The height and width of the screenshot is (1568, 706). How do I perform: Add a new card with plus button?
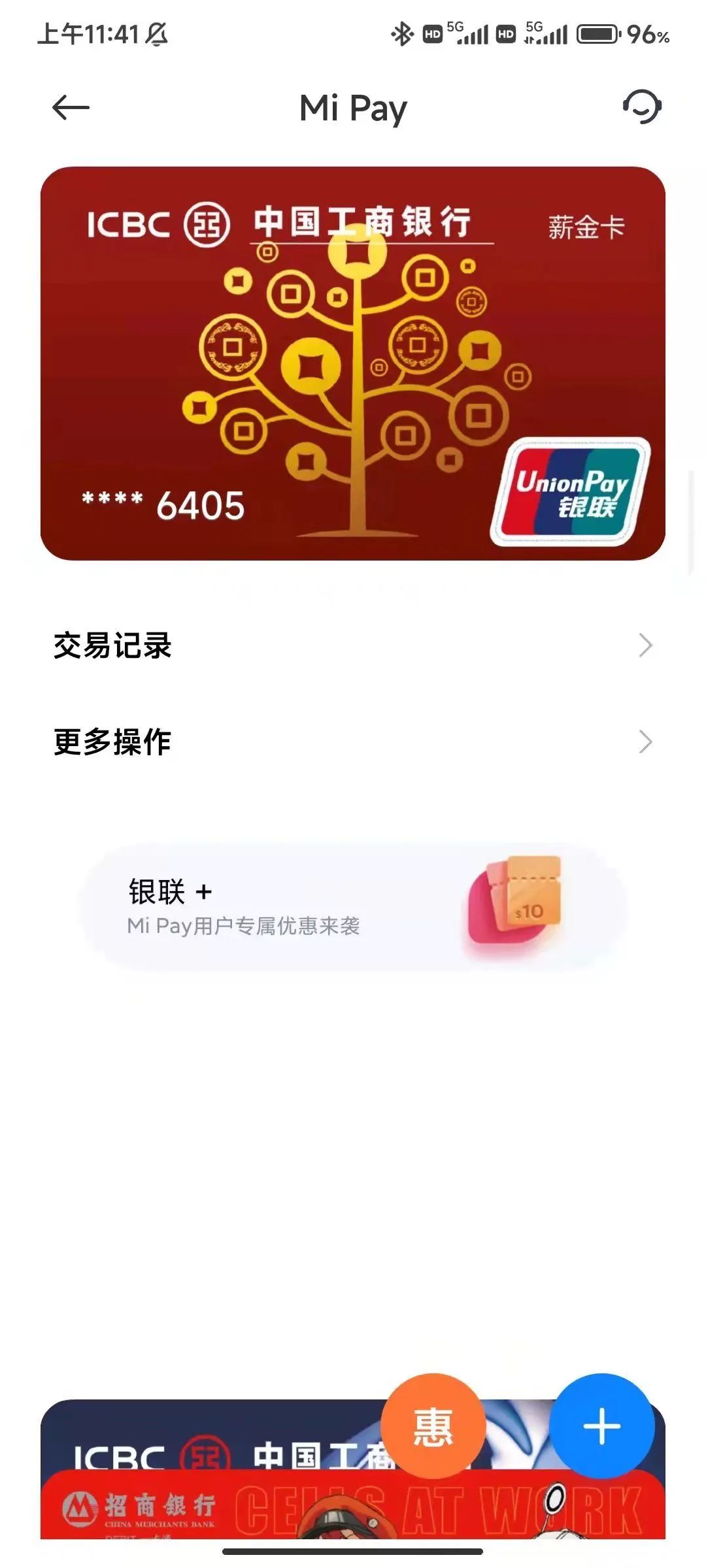coord(601,1427)
